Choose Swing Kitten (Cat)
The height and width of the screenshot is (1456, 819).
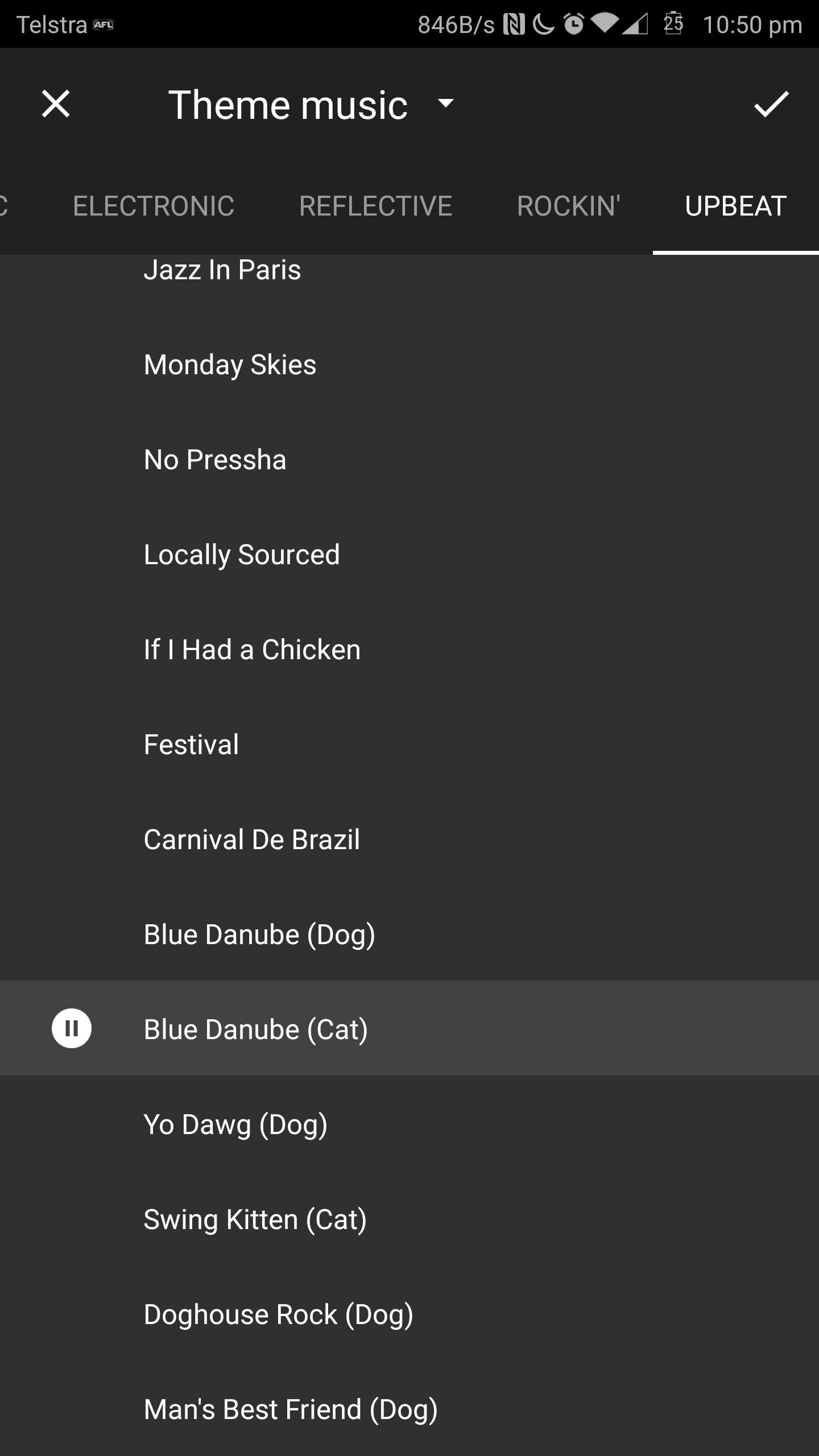tap(409, 1219)
